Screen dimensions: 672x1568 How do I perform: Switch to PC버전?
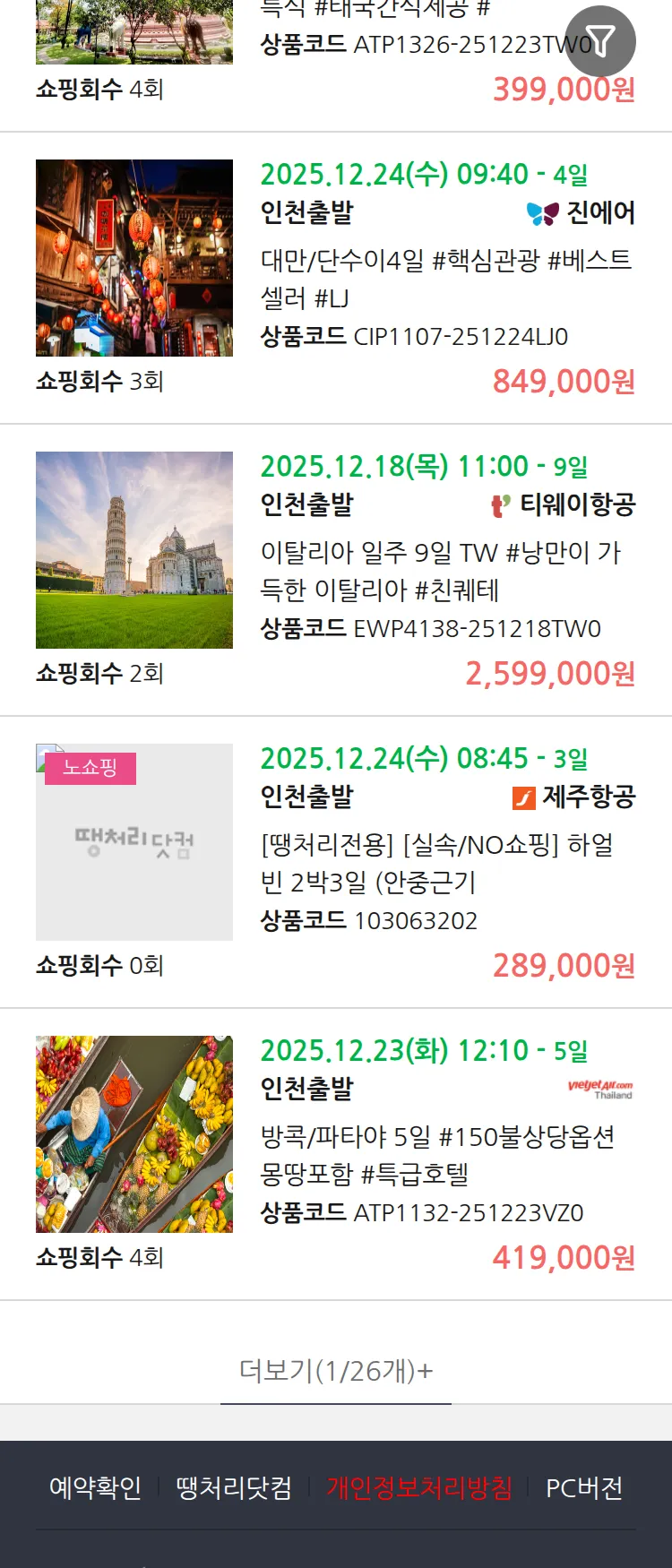(584, 1488)
